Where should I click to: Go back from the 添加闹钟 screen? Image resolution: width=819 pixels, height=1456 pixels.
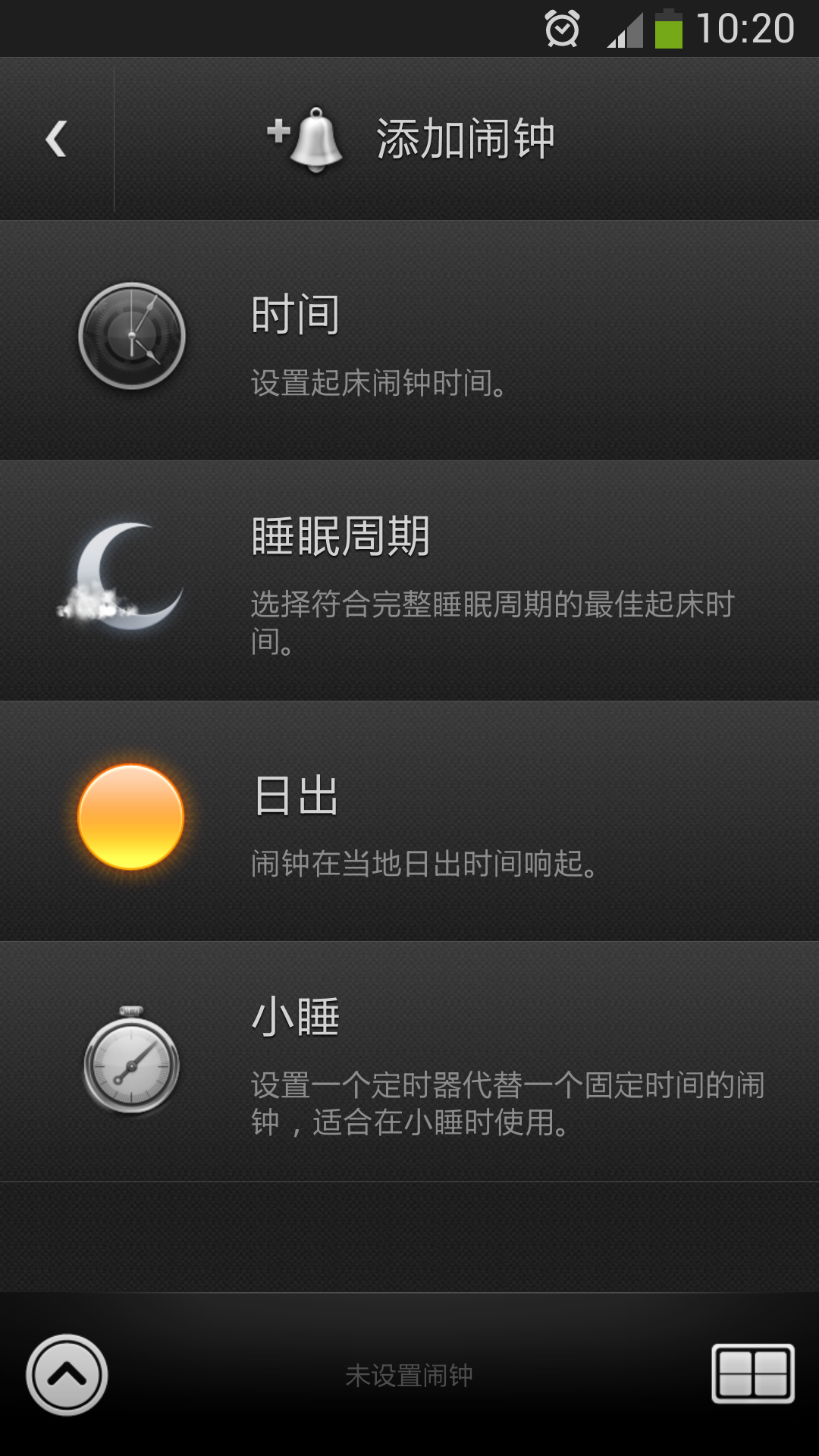(x=56, y=139)
